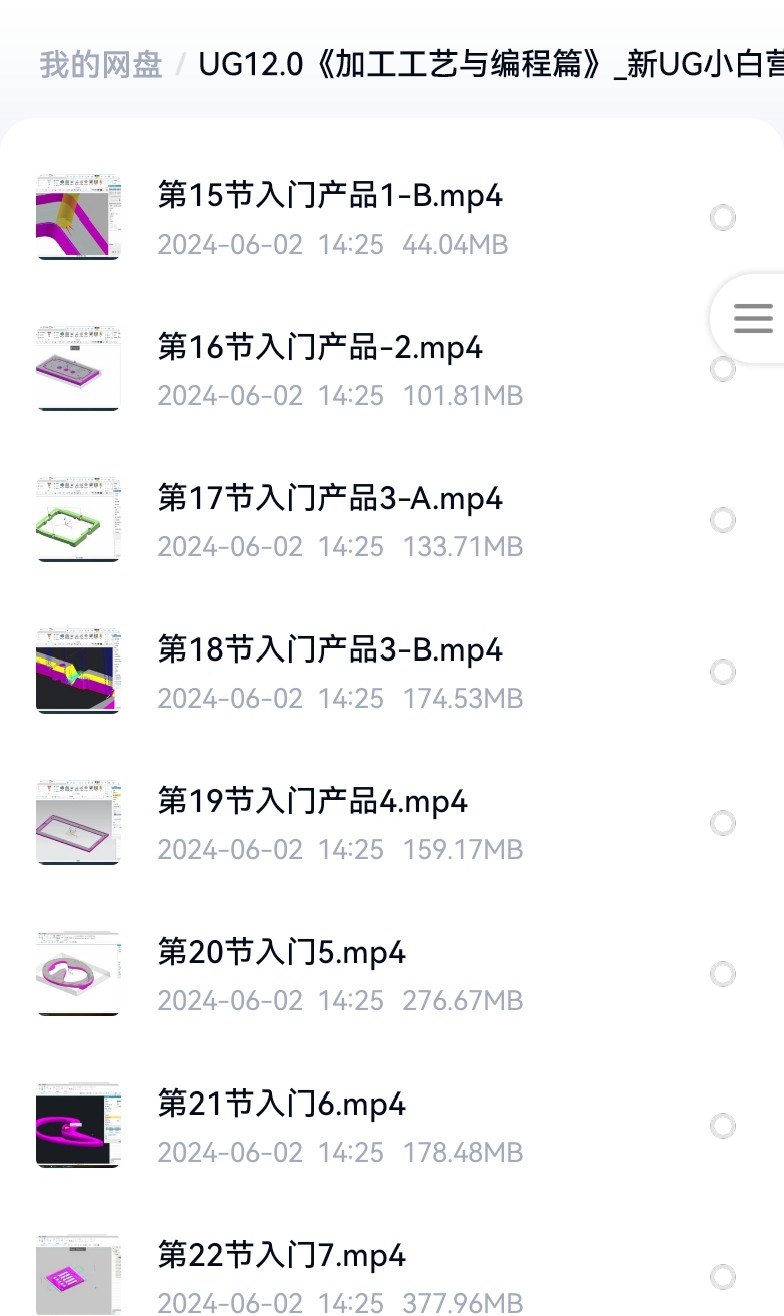The image size is (784, 1316).
Task: Mark 第19节入门产品4.mp4 as selected
Action: tap(722, 823)
